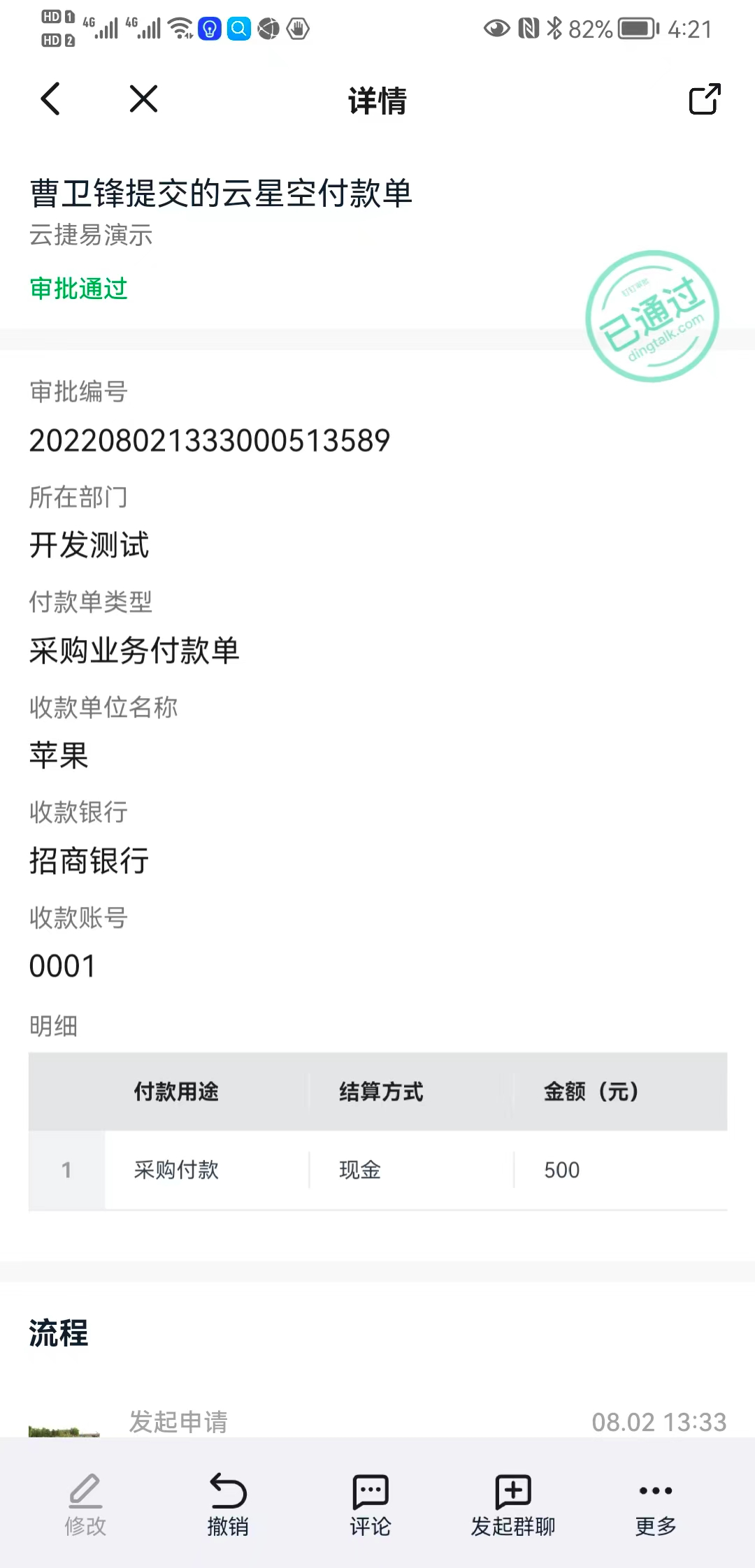Start a group chat with 发起群聊
Screen dimensions: 755x1568
point(513,1504)
